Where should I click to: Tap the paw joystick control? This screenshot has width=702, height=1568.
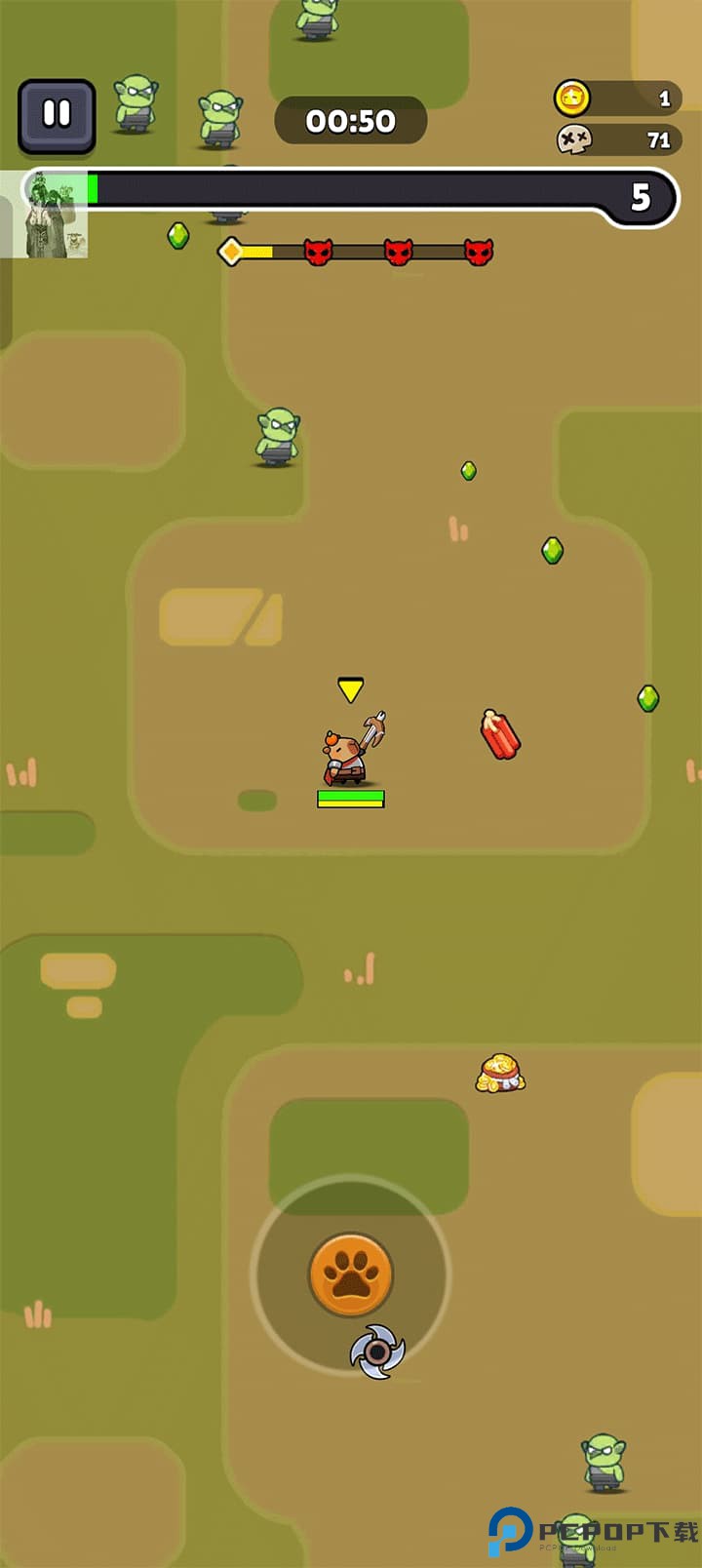coord(351,1274)
